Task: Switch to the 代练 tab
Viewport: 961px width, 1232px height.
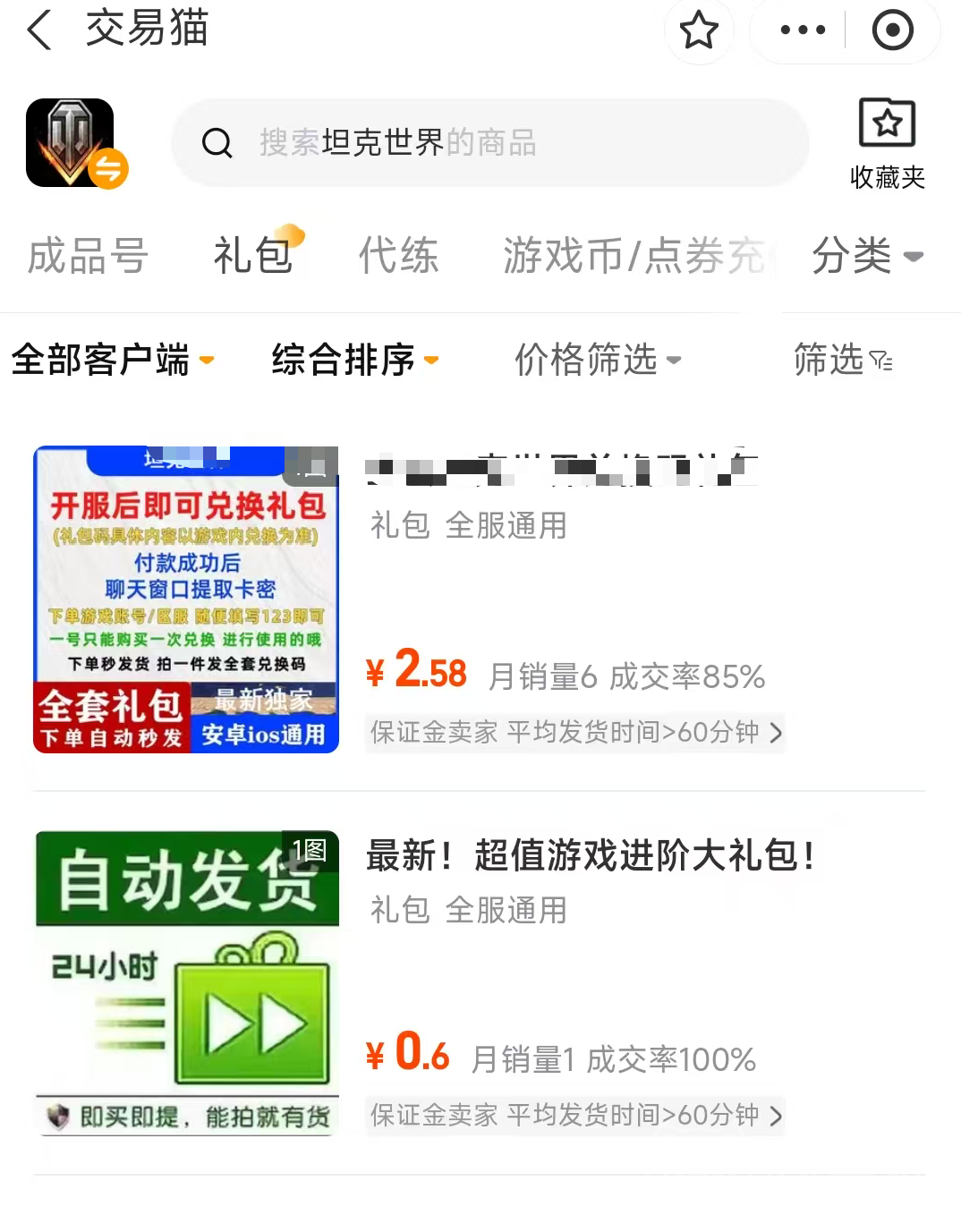Action: (x=398, y=256)
